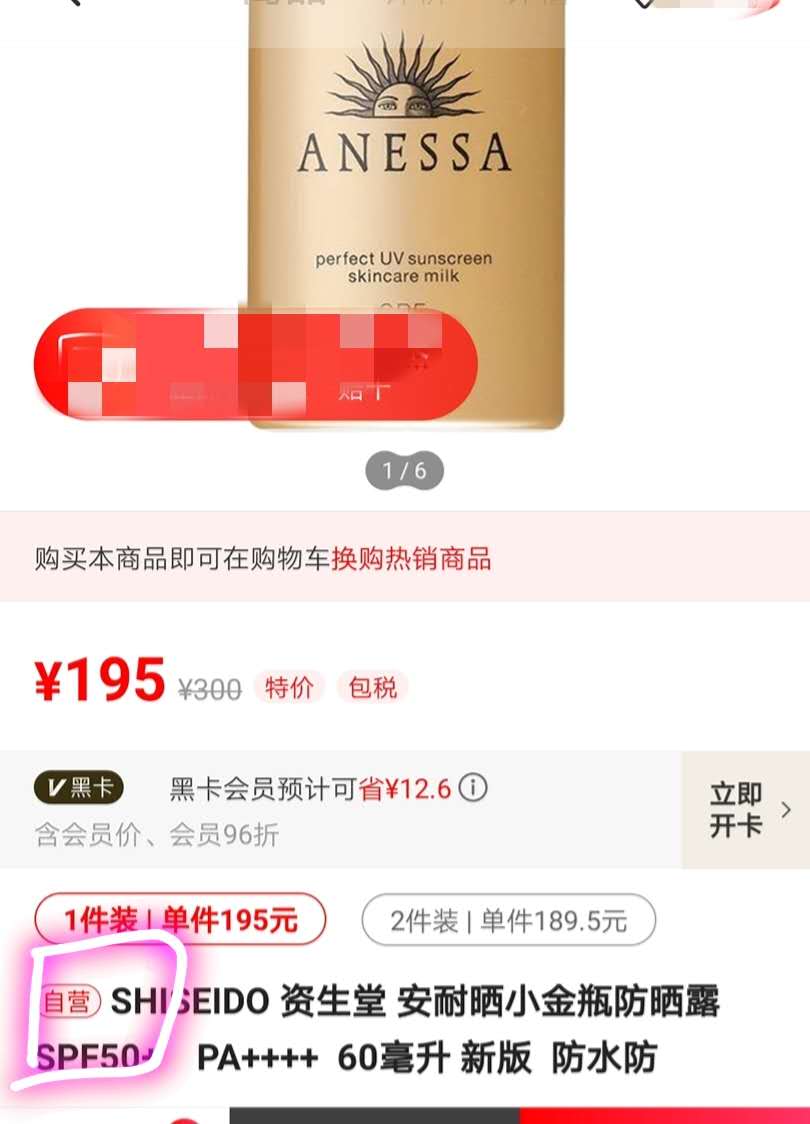
Task: Tap the V黑卡 membership badge
Action: 77,787
